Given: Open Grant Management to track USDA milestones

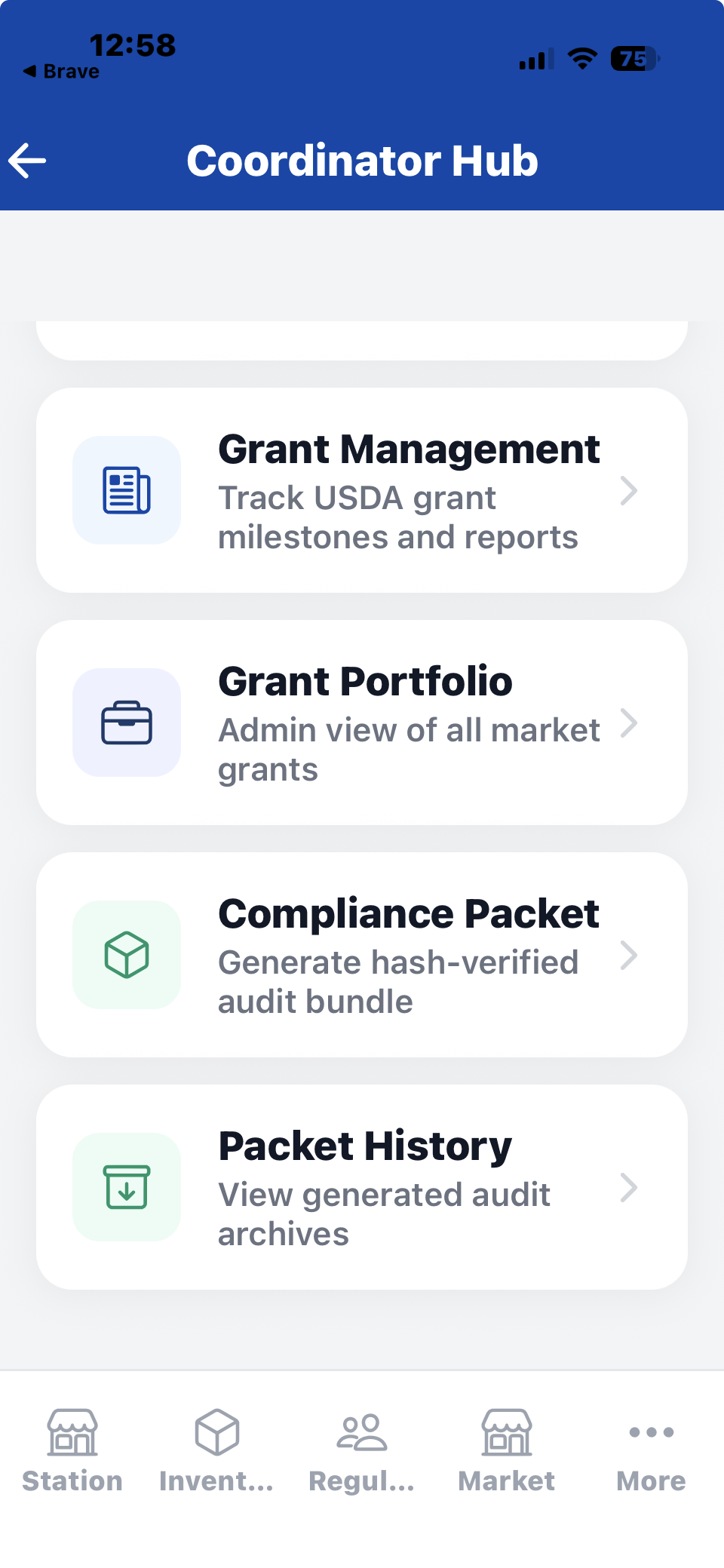Looking at the screenshot, I should (362, 489).
